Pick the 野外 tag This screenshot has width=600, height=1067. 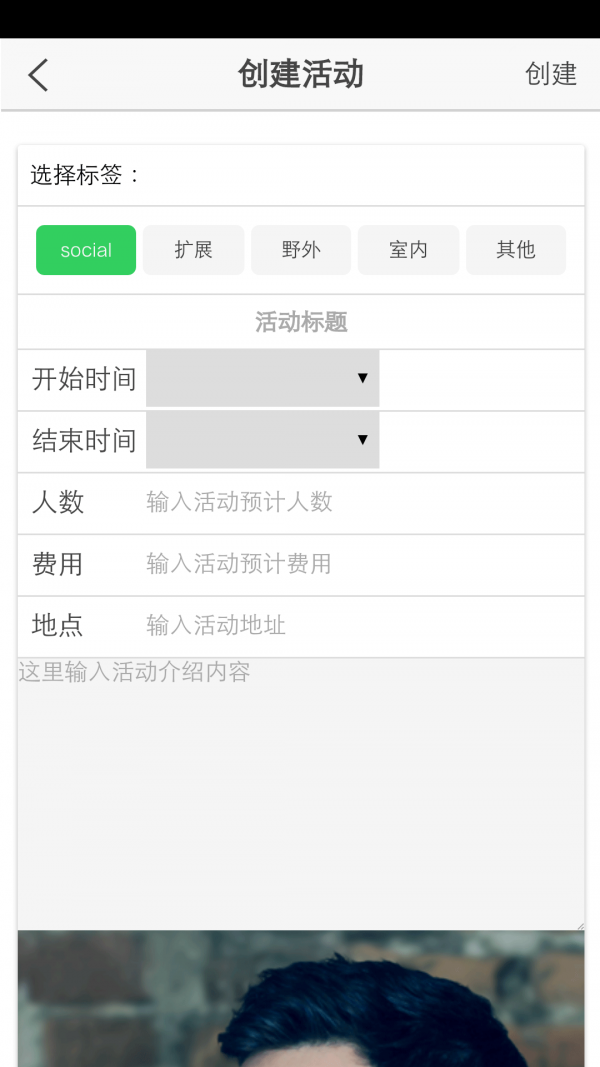click(301, 250)
